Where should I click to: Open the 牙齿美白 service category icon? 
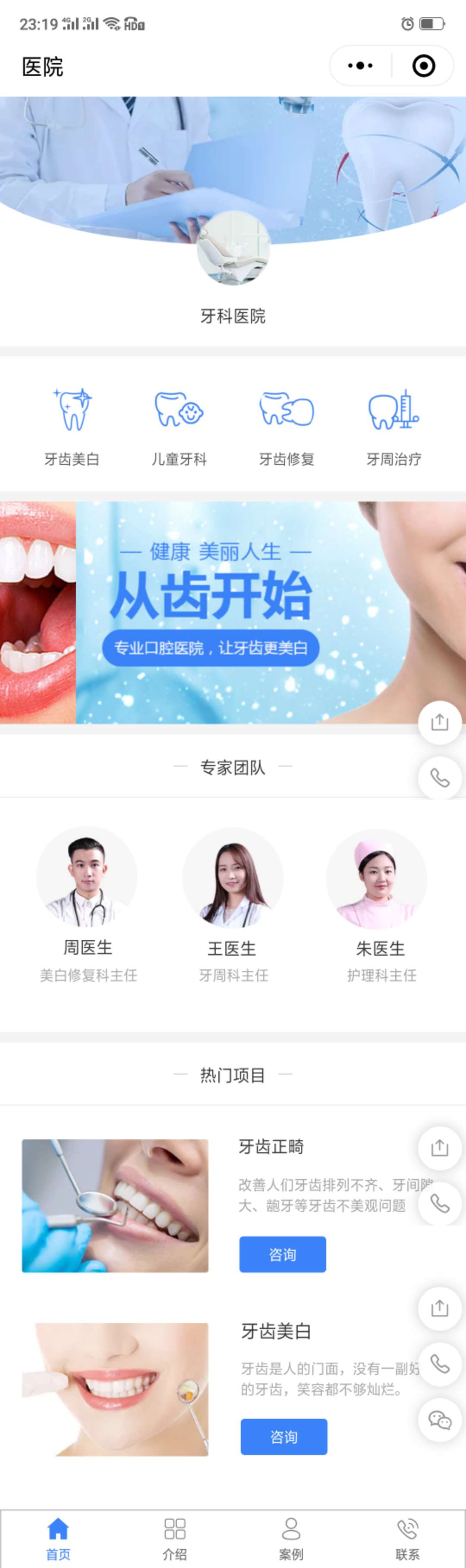(72, 426)
